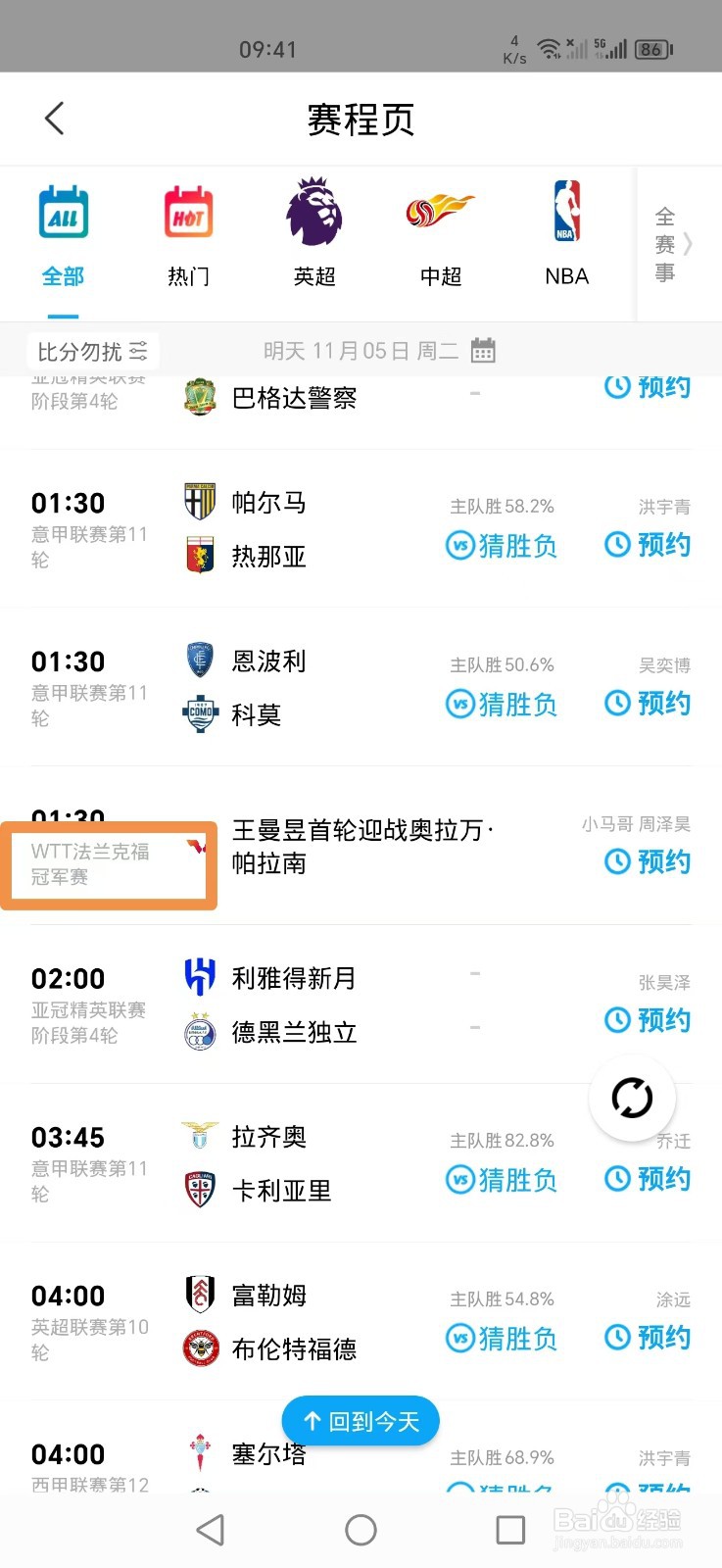The width and height of the screenshot is (722, 1568).
Task: Open the calendar icon beside the date
Action: pos(482,350)
